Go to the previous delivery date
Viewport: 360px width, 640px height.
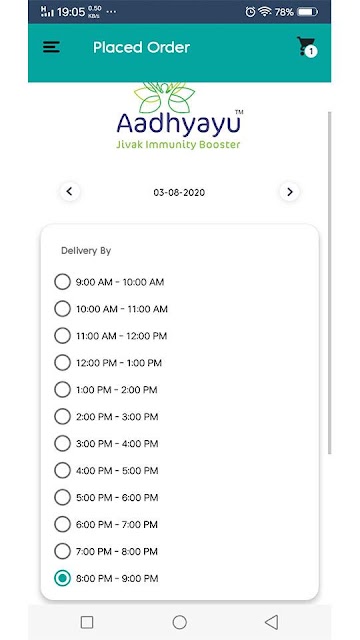tap(69, 191)
